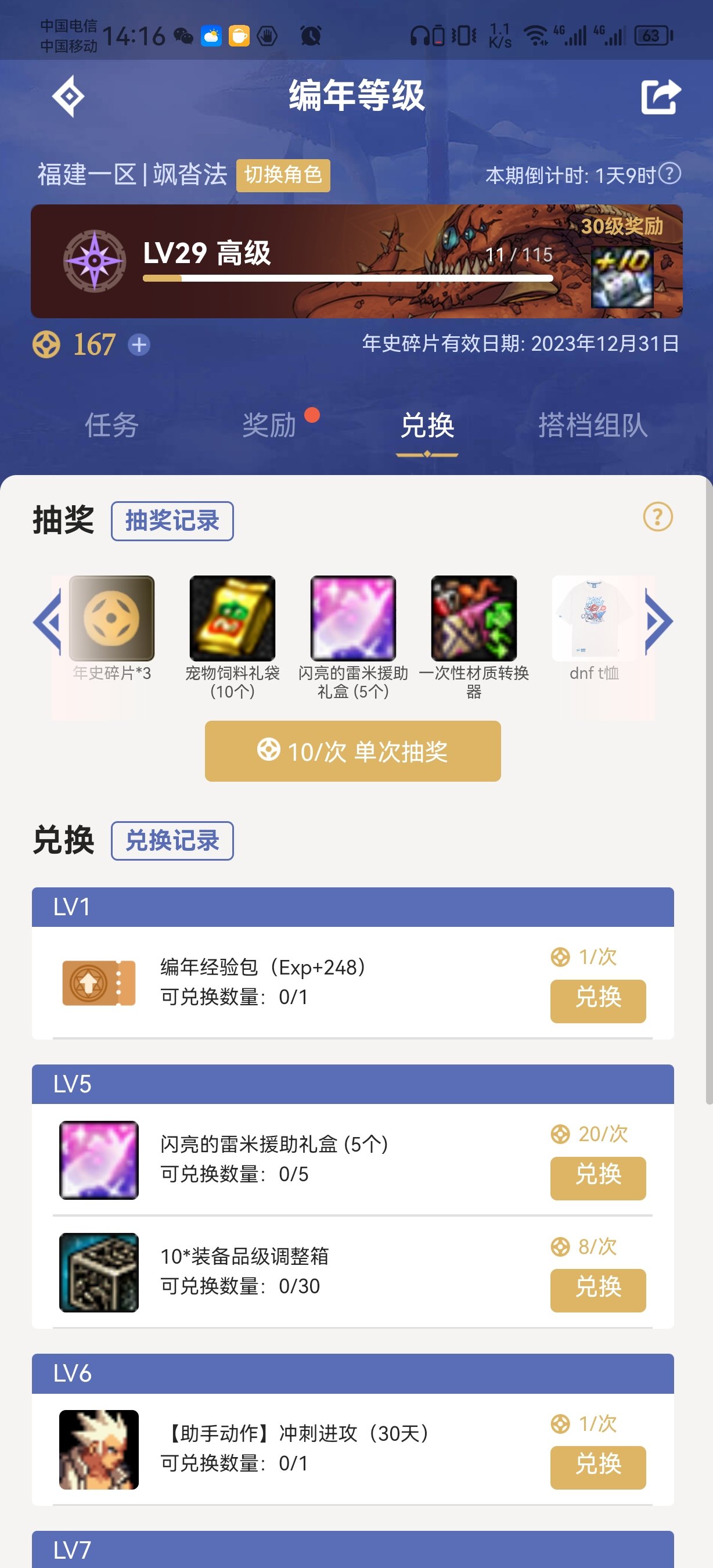713x1568 pixels.
Task: Tap the share icon in the header
Action: click(x=661, y=97)
